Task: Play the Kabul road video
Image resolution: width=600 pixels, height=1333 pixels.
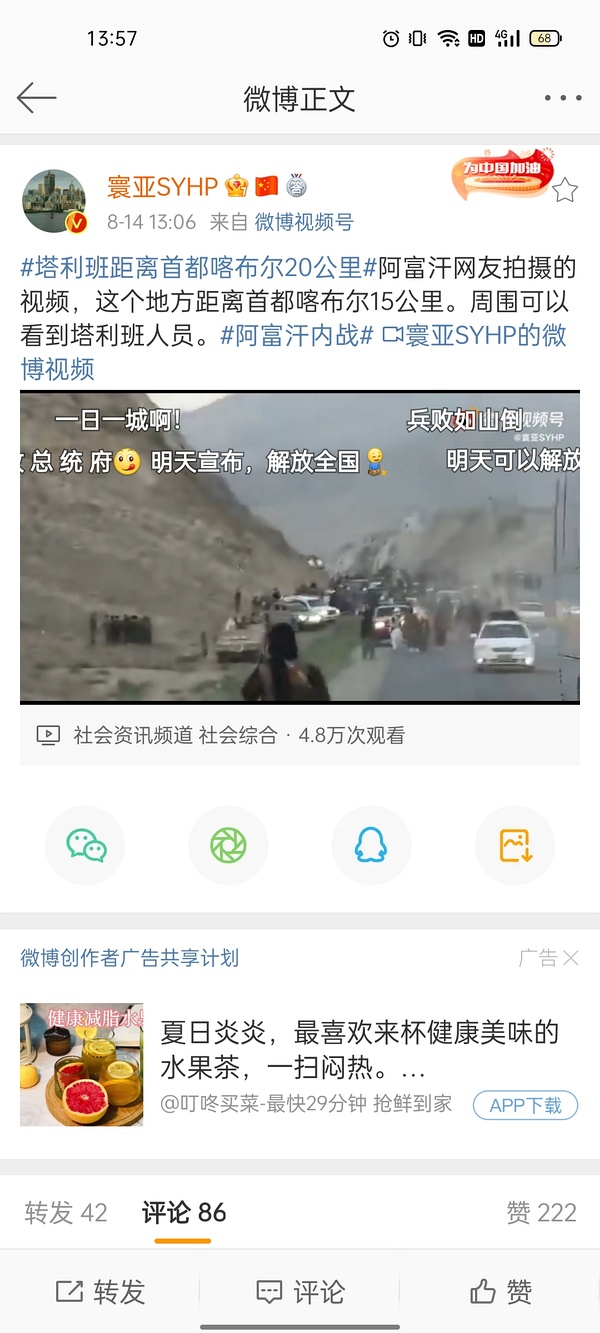Action: (x=300, y=546)
